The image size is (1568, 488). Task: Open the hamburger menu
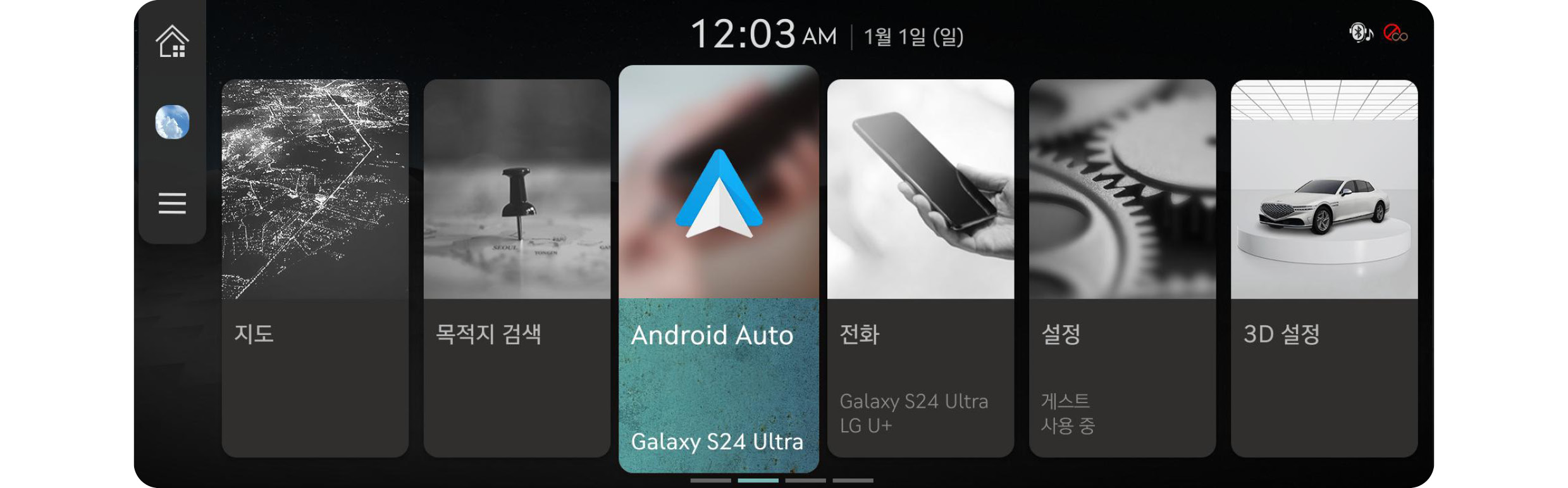pyautogui.click(x=172, y=203)
